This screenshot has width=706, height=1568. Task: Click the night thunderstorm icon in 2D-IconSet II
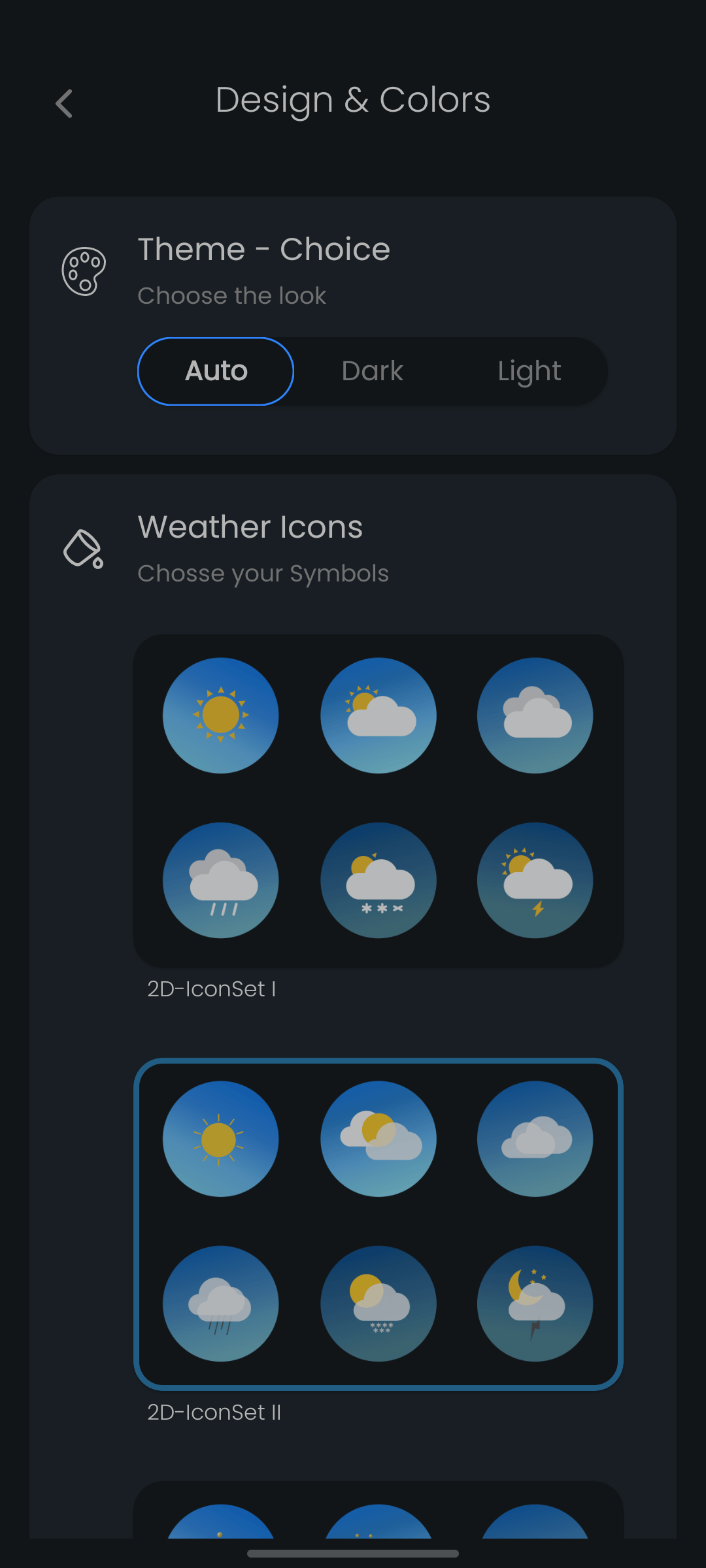(x=535, y=1303)
